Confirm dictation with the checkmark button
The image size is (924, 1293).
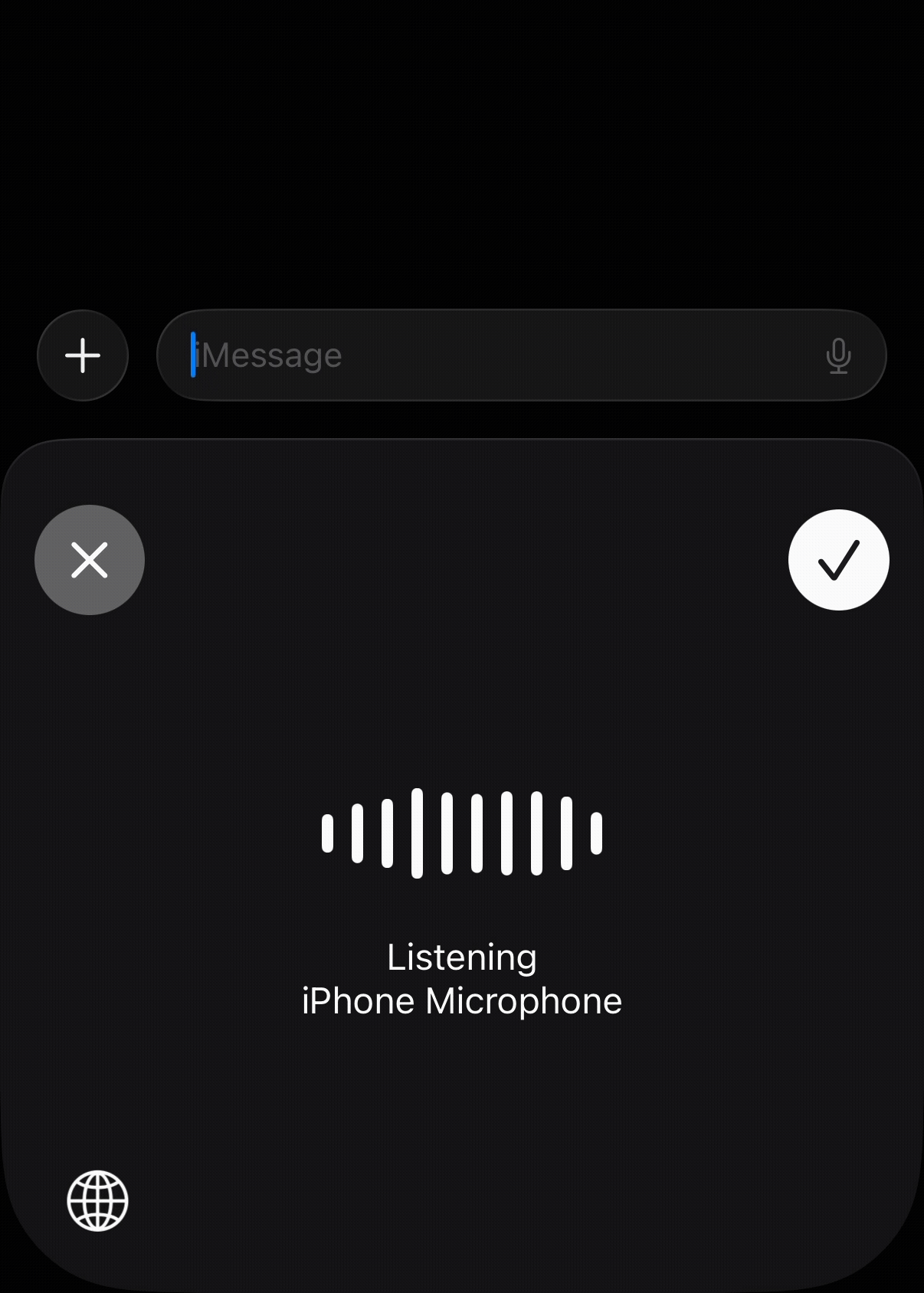pos(839,560)
